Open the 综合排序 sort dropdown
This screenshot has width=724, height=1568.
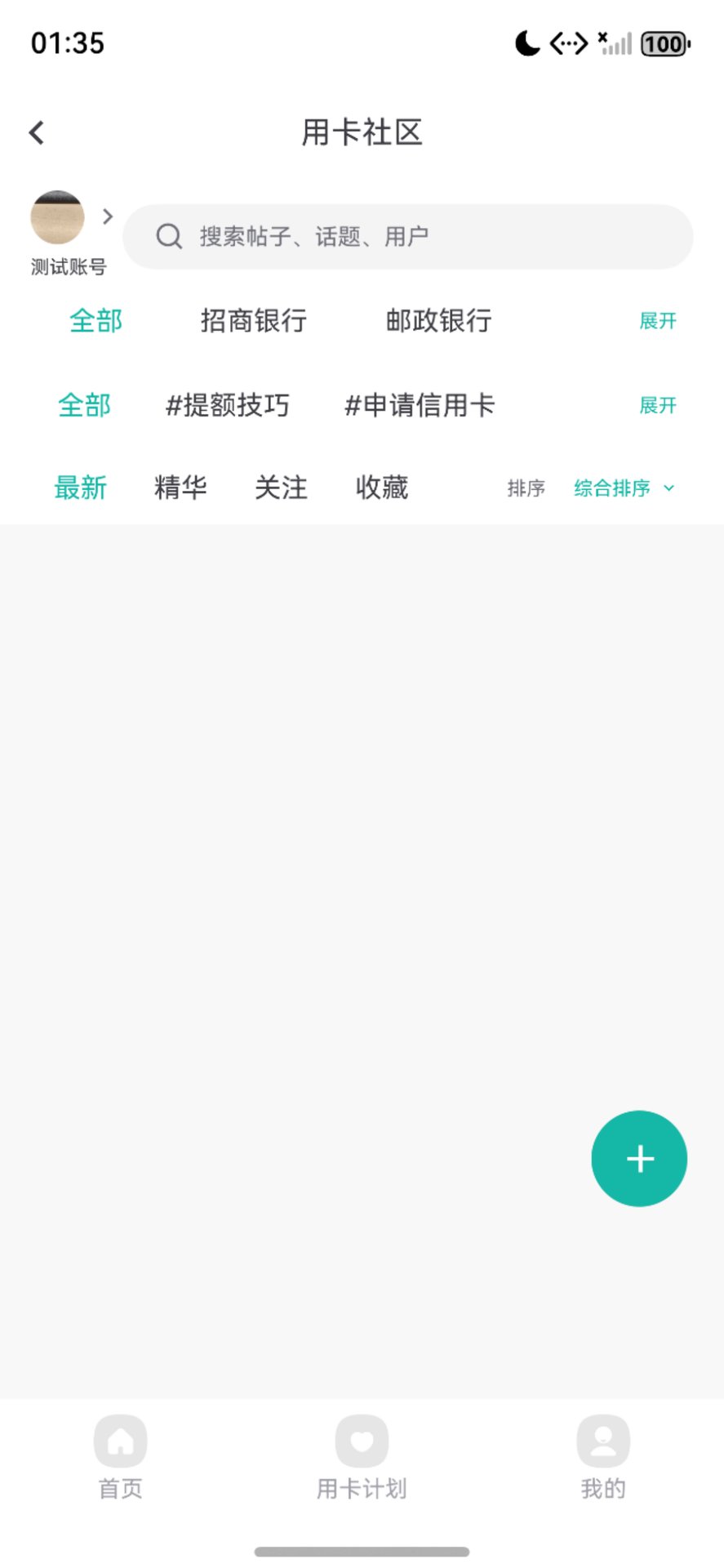click(x=624, y=488)
